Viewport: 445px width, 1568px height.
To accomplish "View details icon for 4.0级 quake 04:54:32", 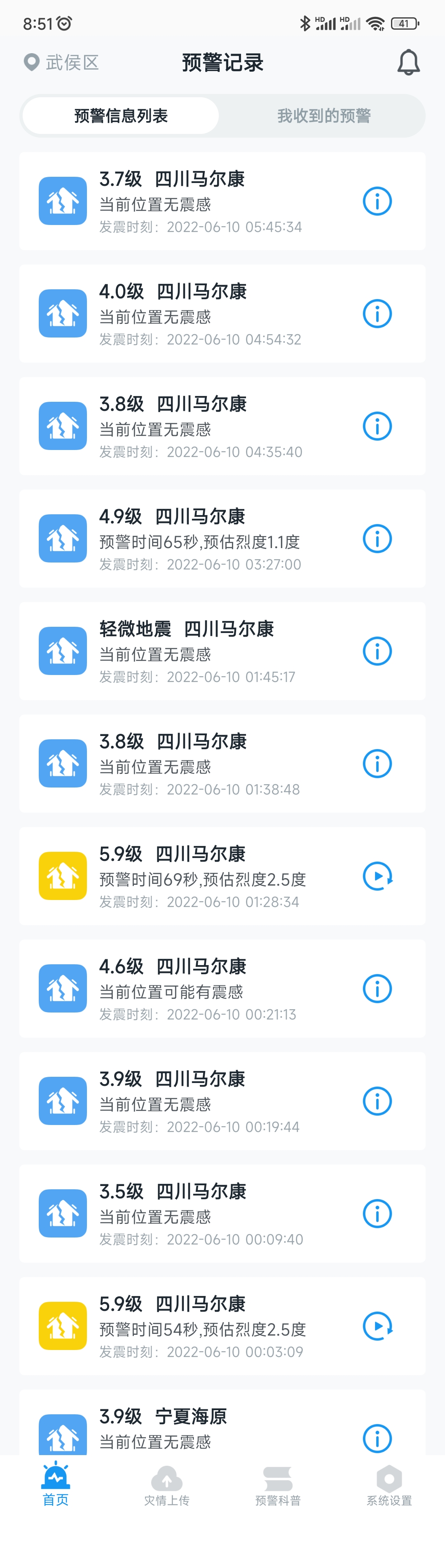I will click(x=377, y=314).
